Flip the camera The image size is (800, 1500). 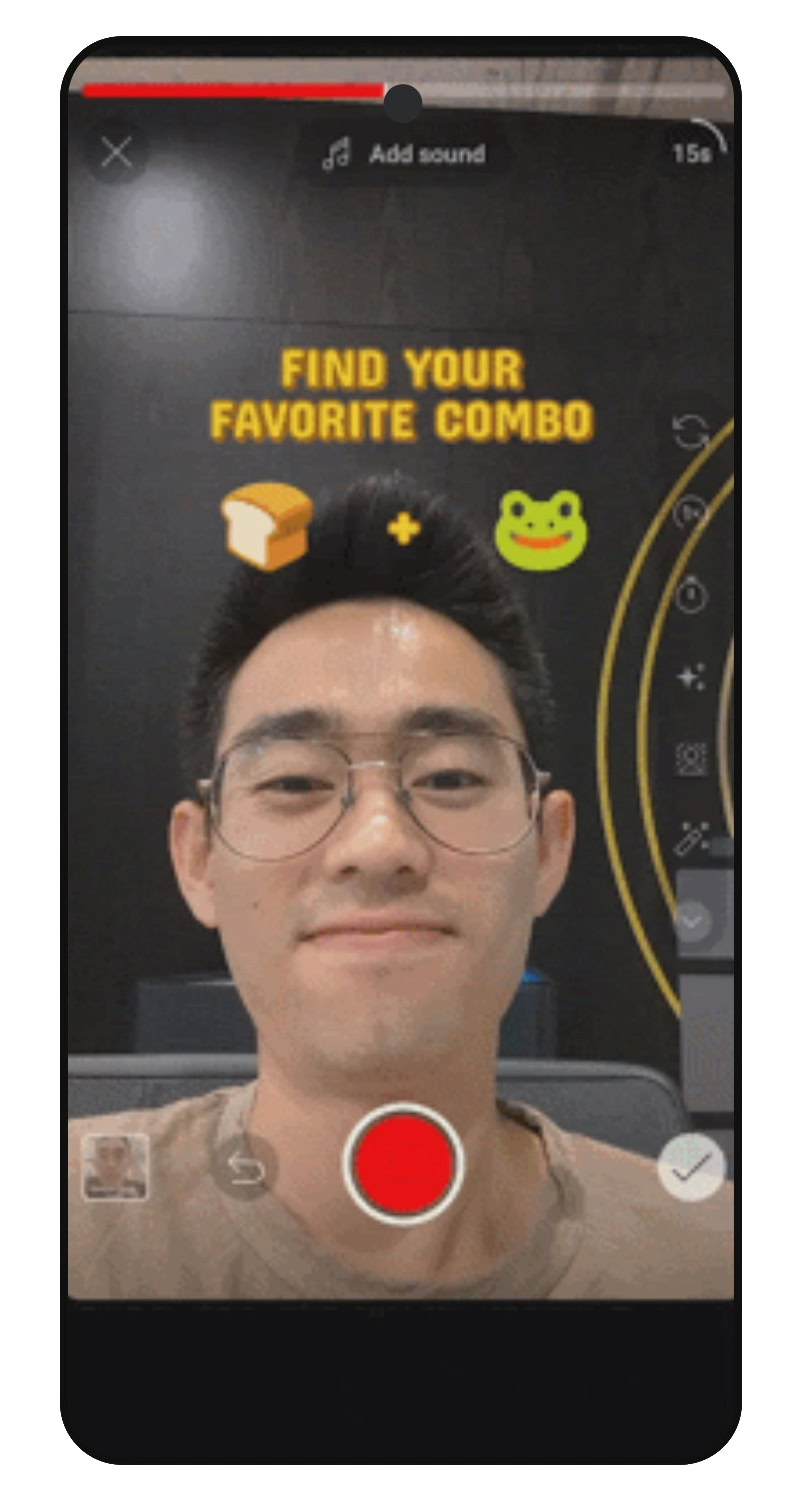point(690,432)
